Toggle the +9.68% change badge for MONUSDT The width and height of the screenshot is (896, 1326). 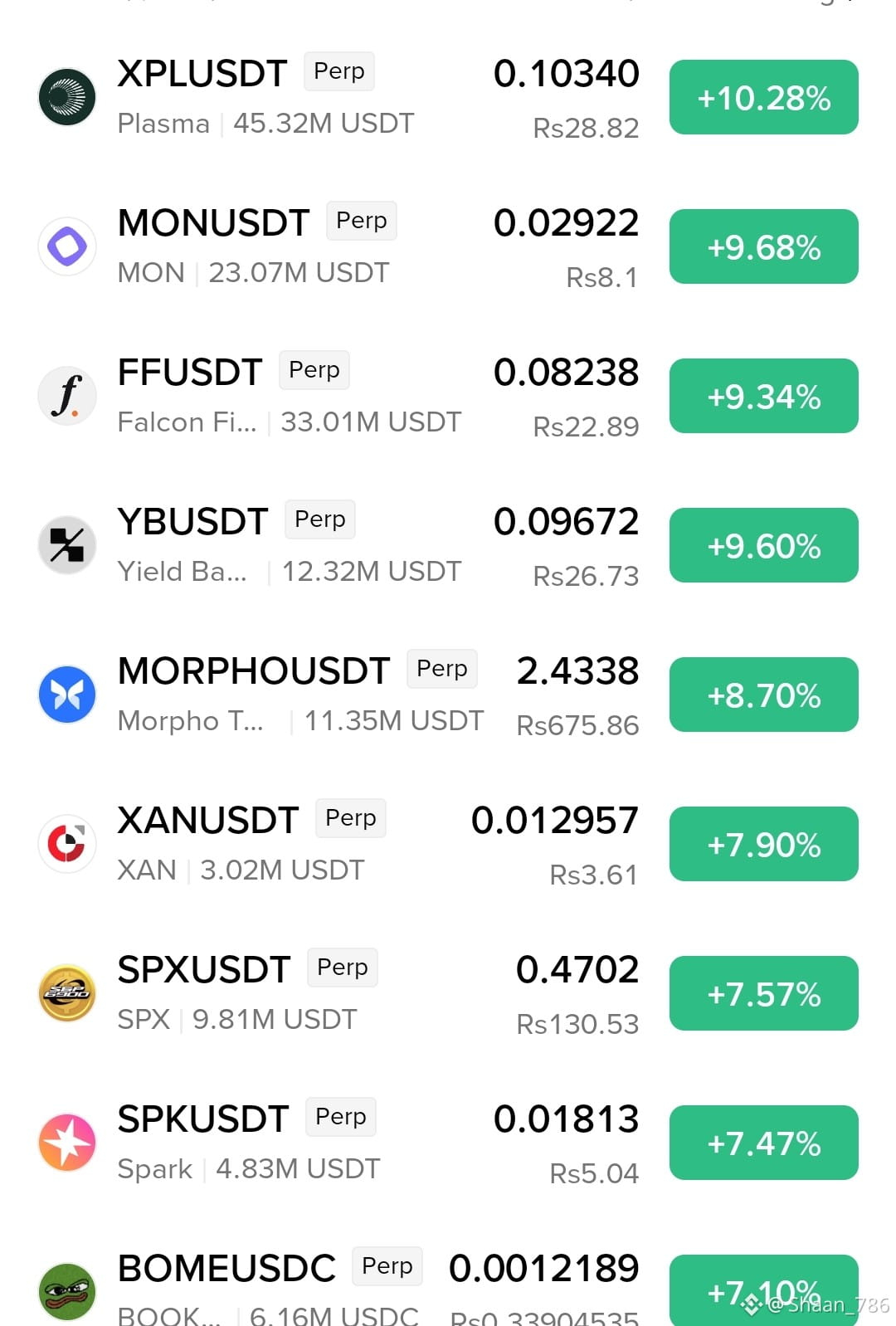[764, 246]
